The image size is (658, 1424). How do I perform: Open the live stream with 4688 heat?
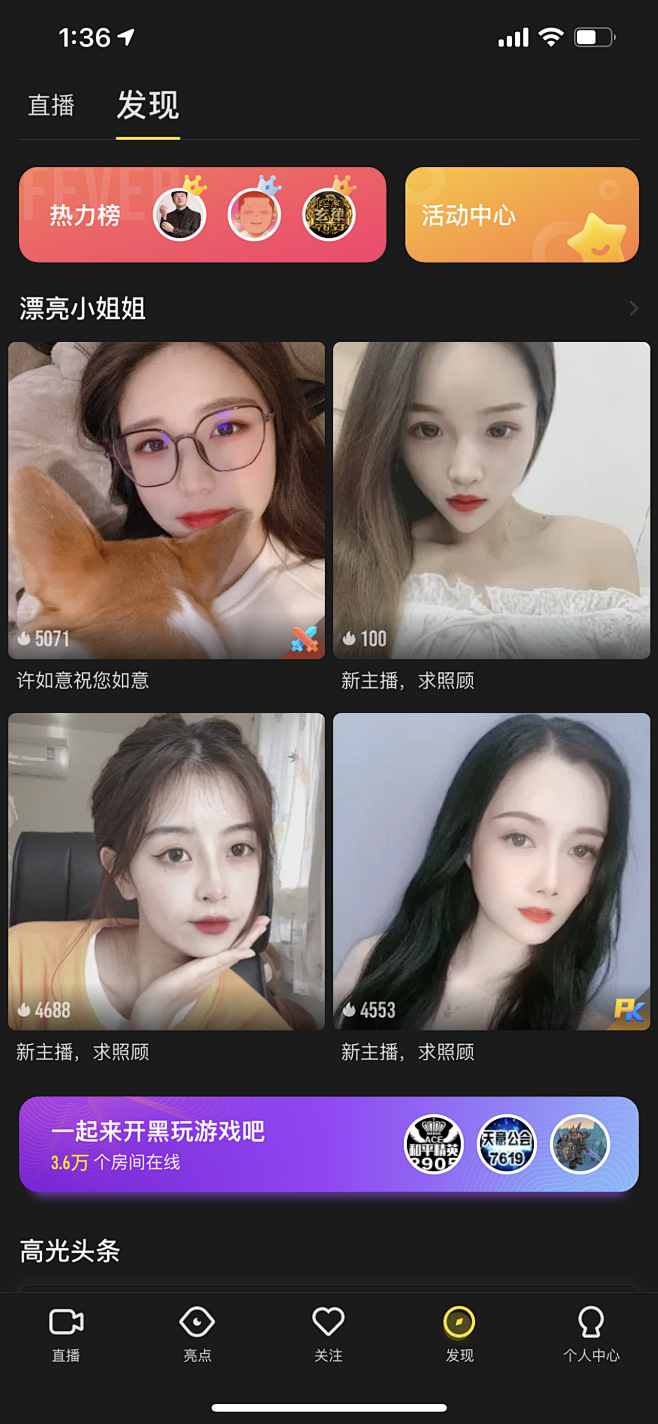pyautogui.click(x=167, y=871)
